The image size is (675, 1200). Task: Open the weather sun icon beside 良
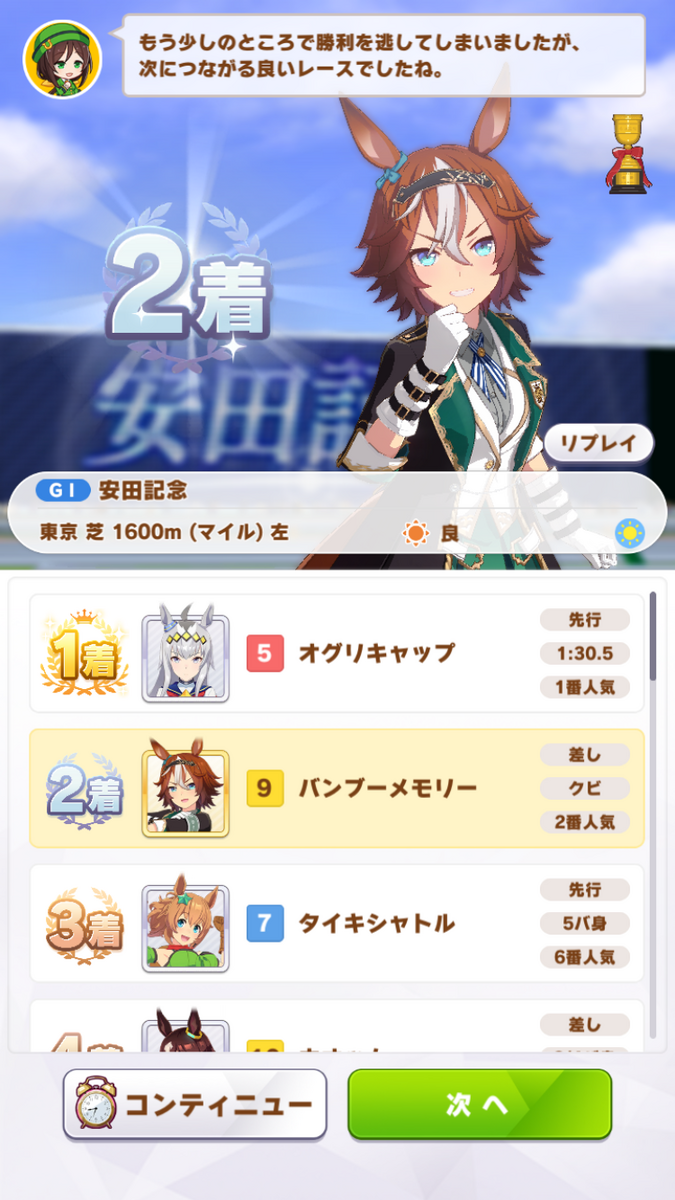click(415, 533)
